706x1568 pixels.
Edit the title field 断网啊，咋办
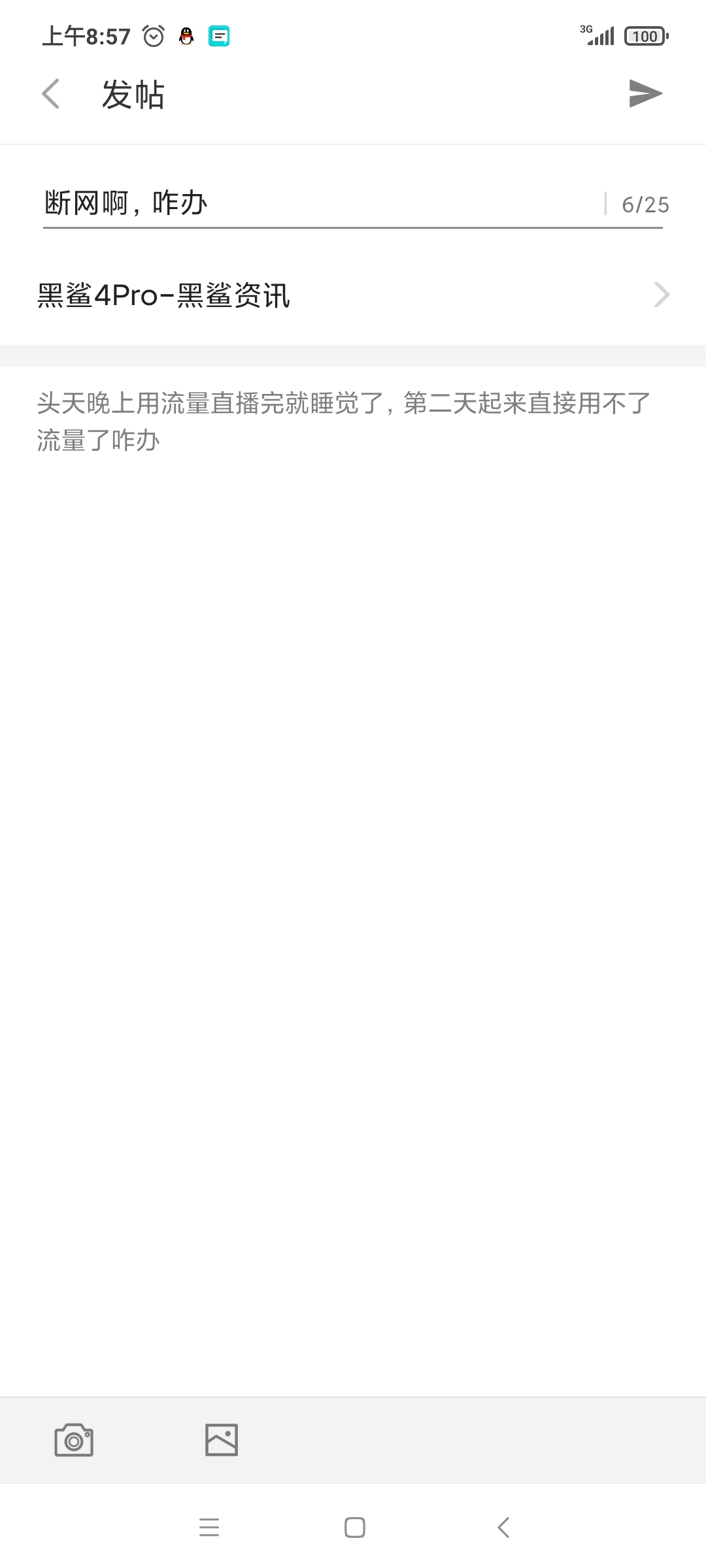pos(320,203)
